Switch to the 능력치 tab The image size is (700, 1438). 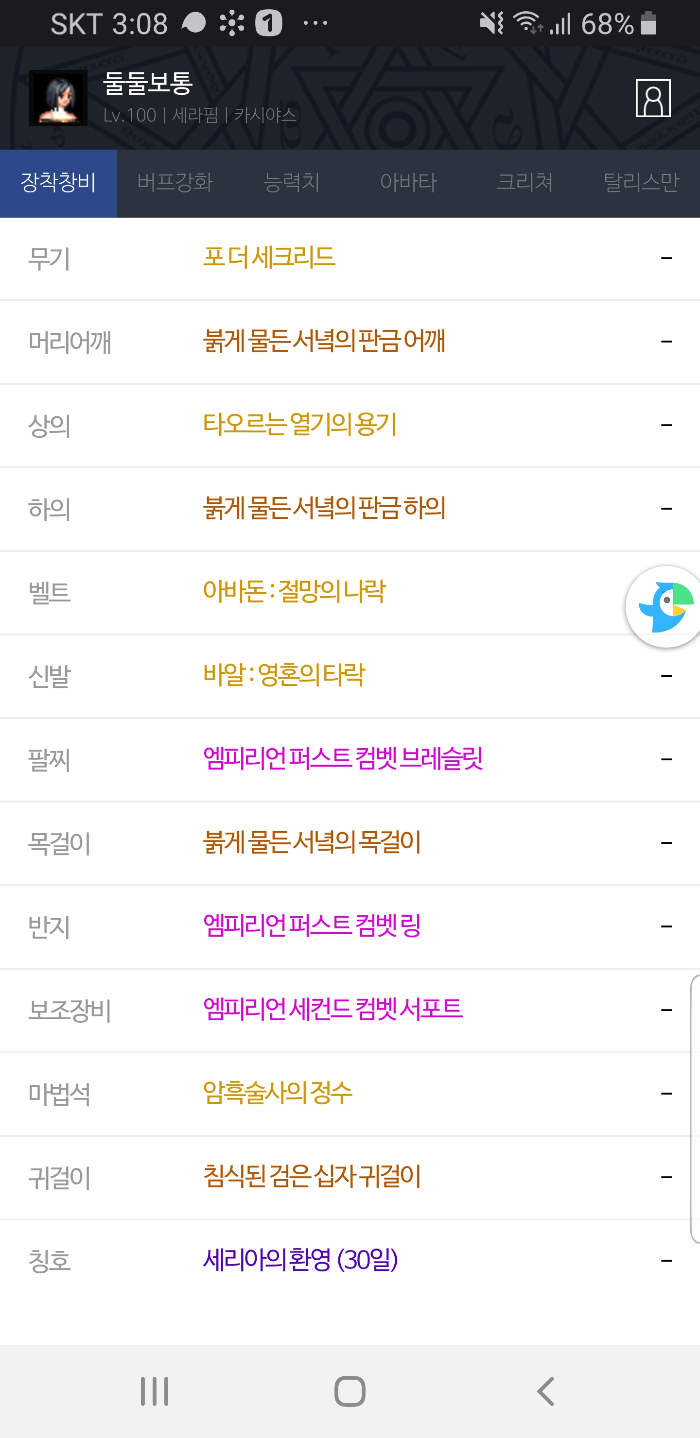291,183
